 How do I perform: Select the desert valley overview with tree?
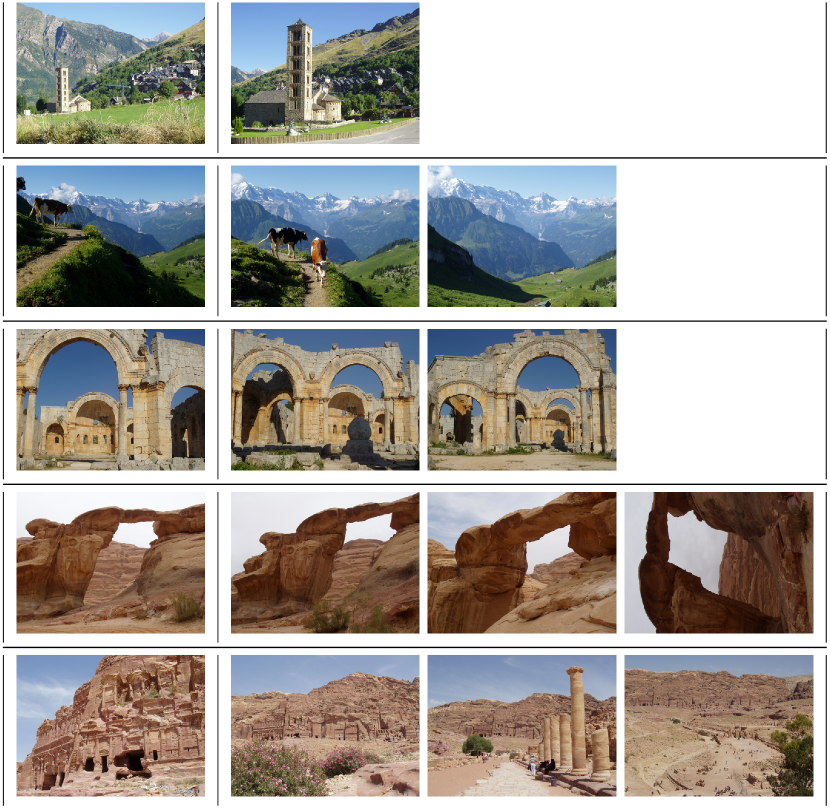[x=718, y=726]
